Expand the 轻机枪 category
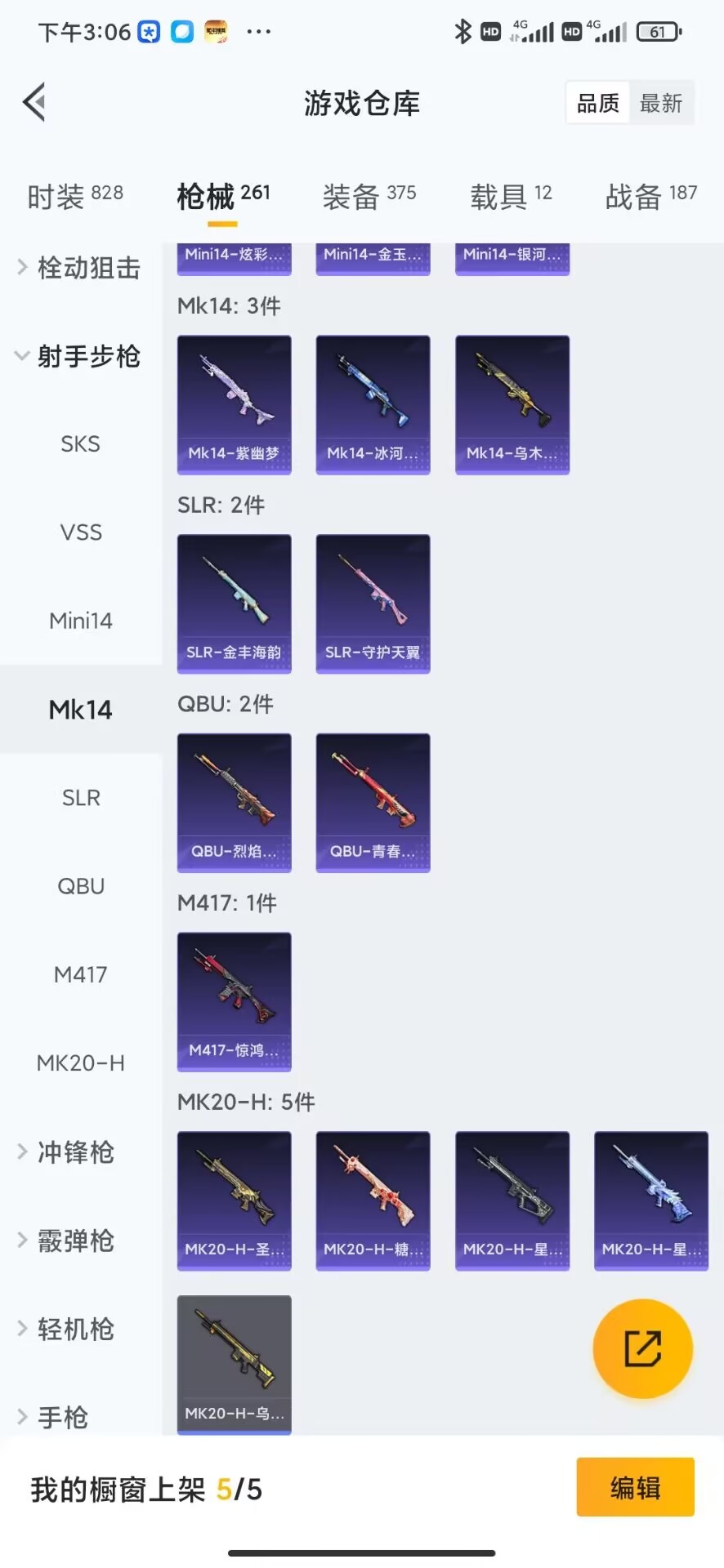Image resolution: width=724 pixels, height=1568 pixels. pos(74,1329)
